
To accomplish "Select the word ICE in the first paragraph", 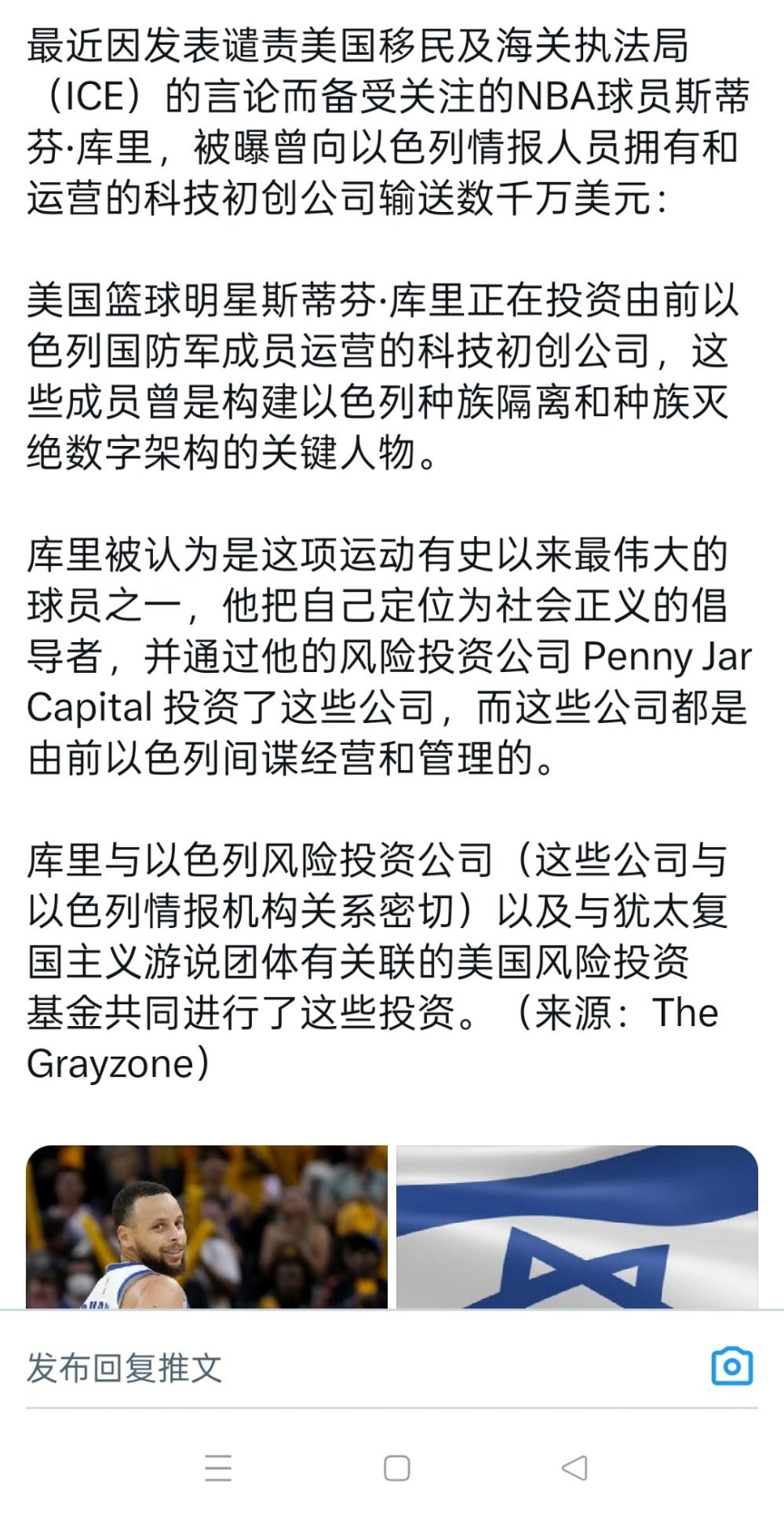I will [x=94, y=93].
